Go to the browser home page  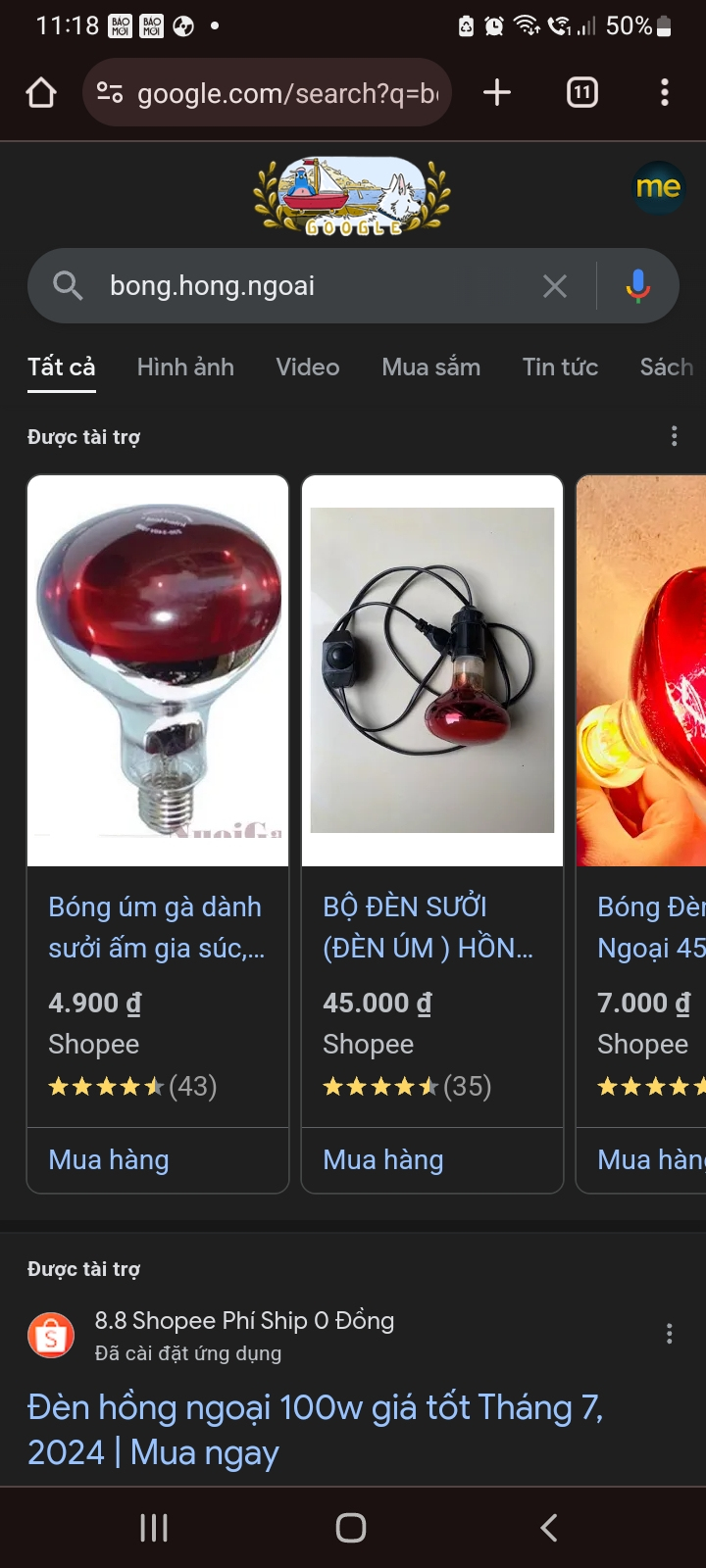[x=41, y=93]
